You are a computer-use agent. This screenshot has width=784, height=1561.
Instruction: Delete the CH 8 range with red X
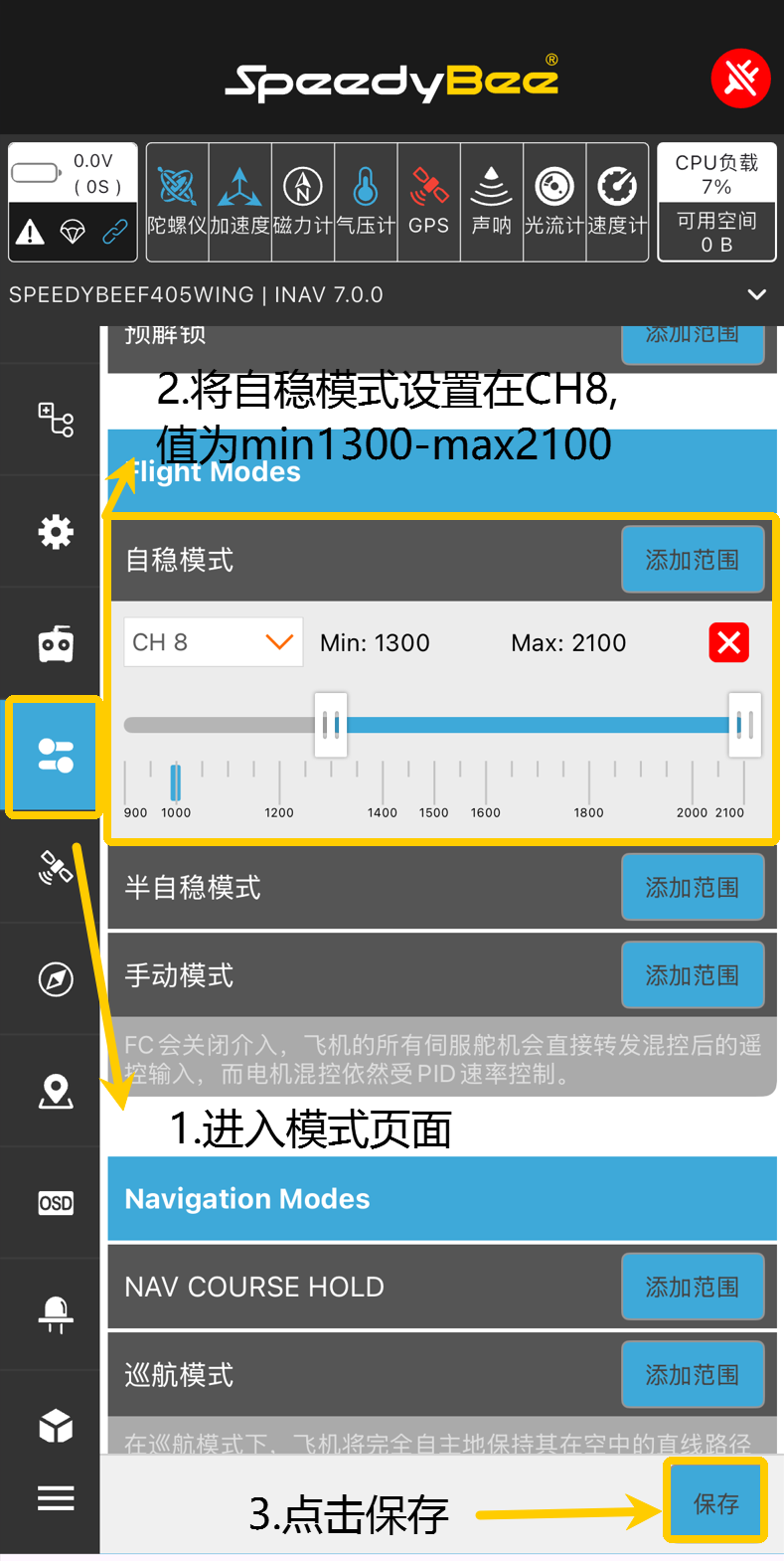point(728,642)
